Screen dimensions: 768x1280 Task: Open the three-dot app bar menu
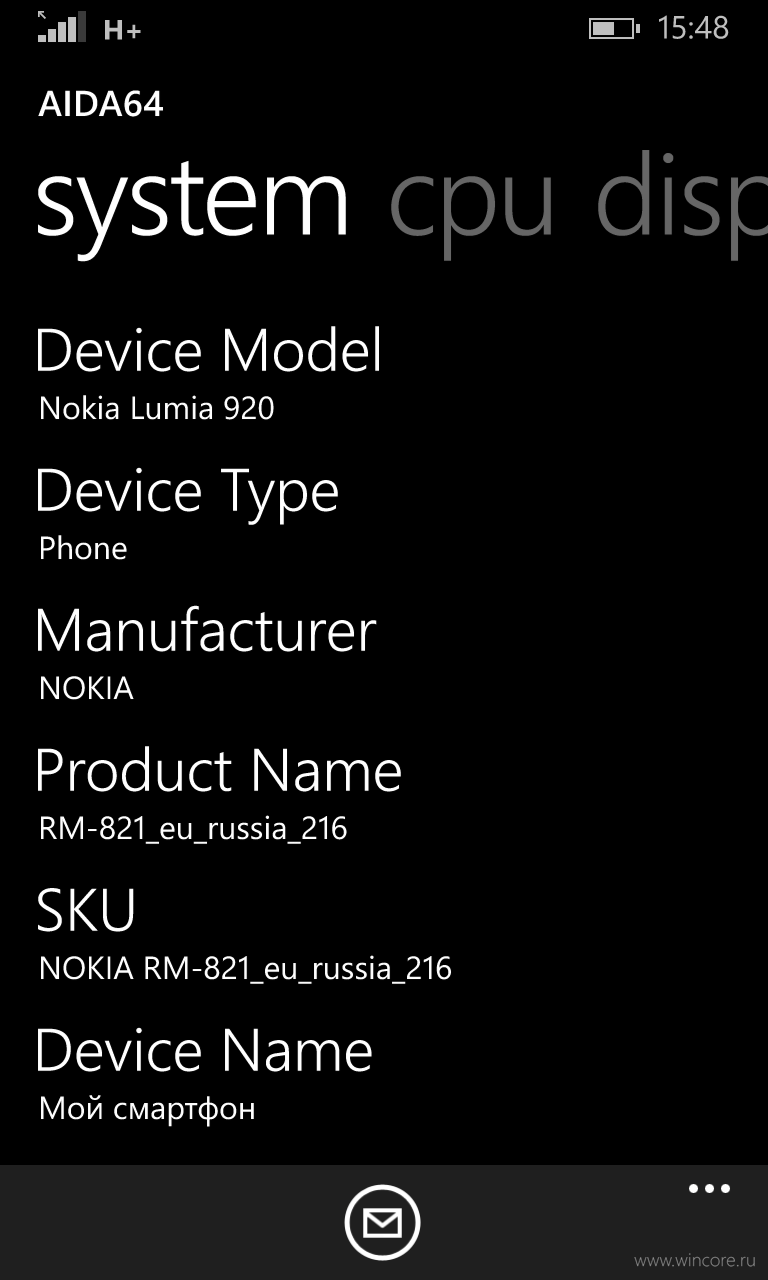click(x=709, y=1189)
